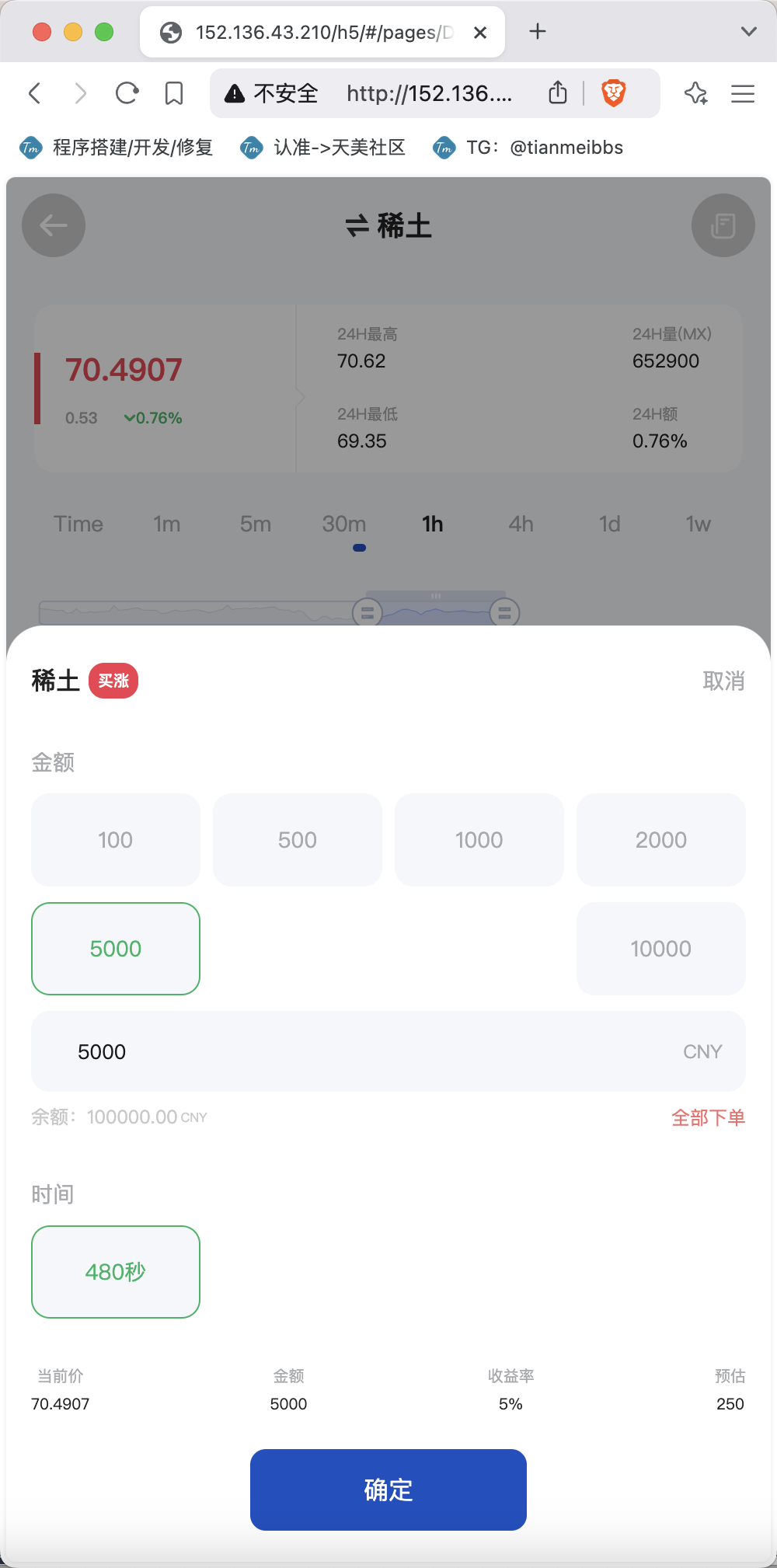This screenshot has height=1568, width=777.
Task: Dismiss the order sheet with 取消
Action: [723, 681]
